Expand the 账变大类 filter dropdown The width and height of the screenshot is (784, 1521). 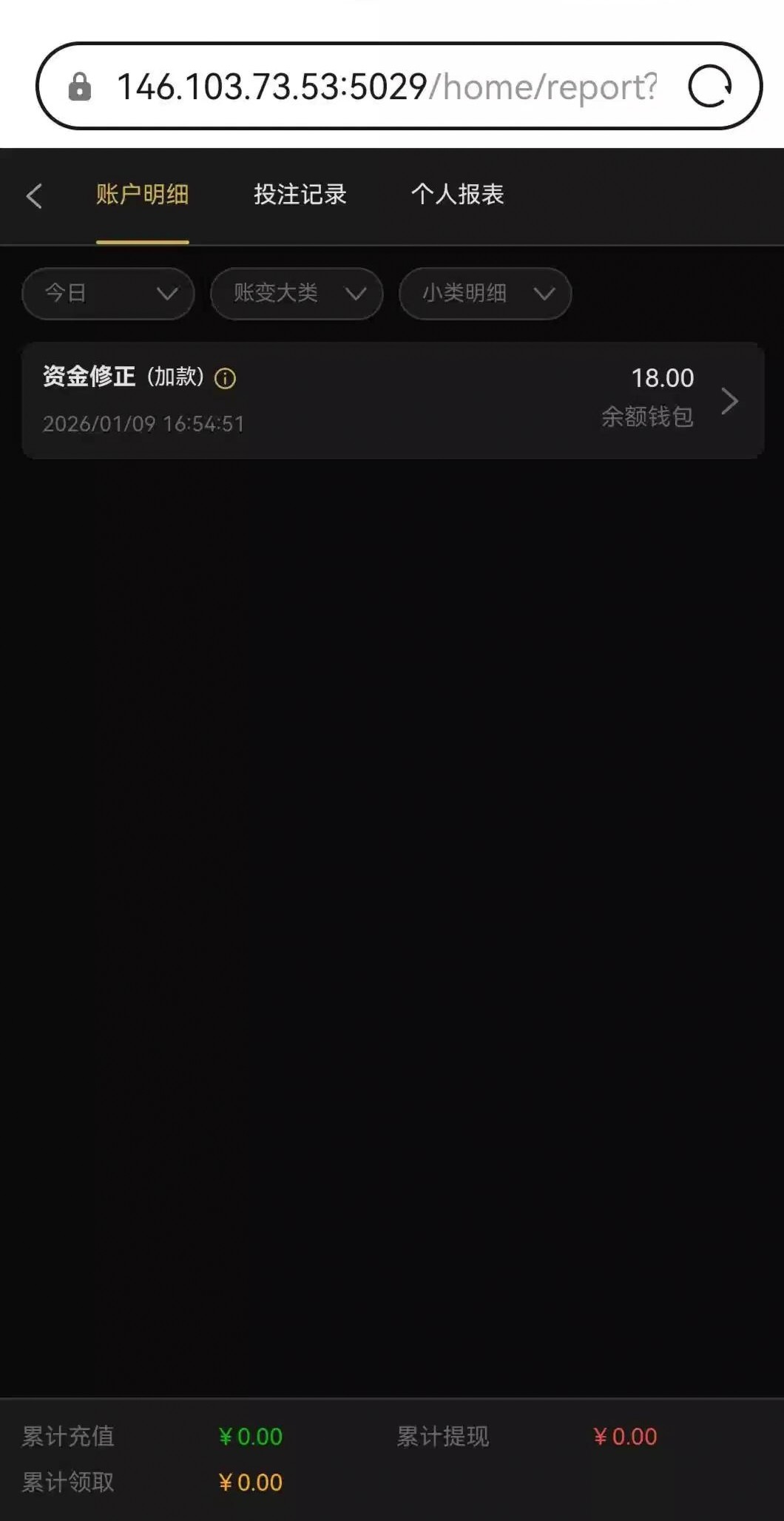pos(297,294)
